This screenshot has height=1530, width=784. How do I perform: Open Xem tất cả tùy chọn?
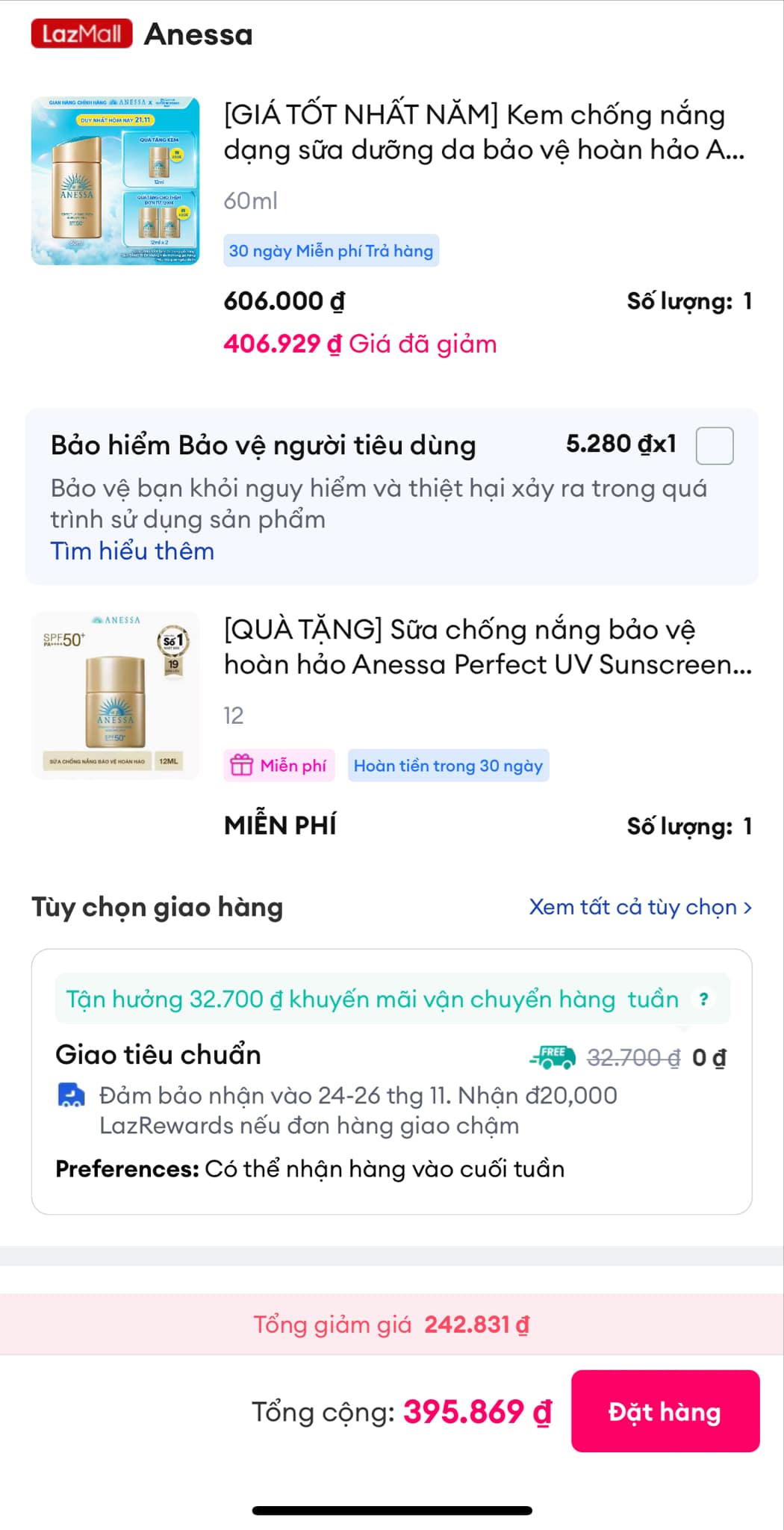coord(640,907)
